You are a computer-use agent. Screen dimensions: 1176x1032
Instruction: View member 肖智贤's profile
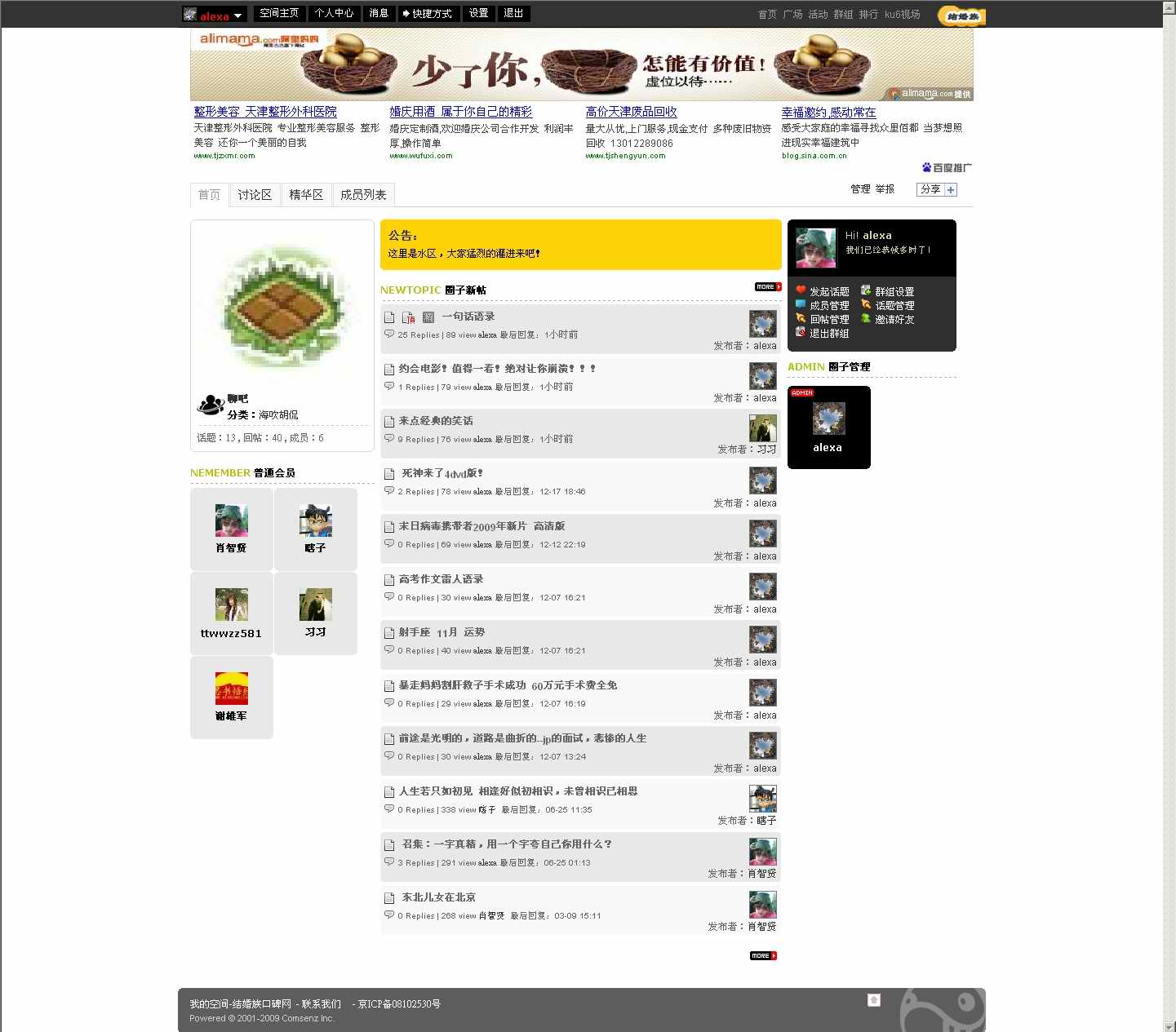tap(231, 529)
